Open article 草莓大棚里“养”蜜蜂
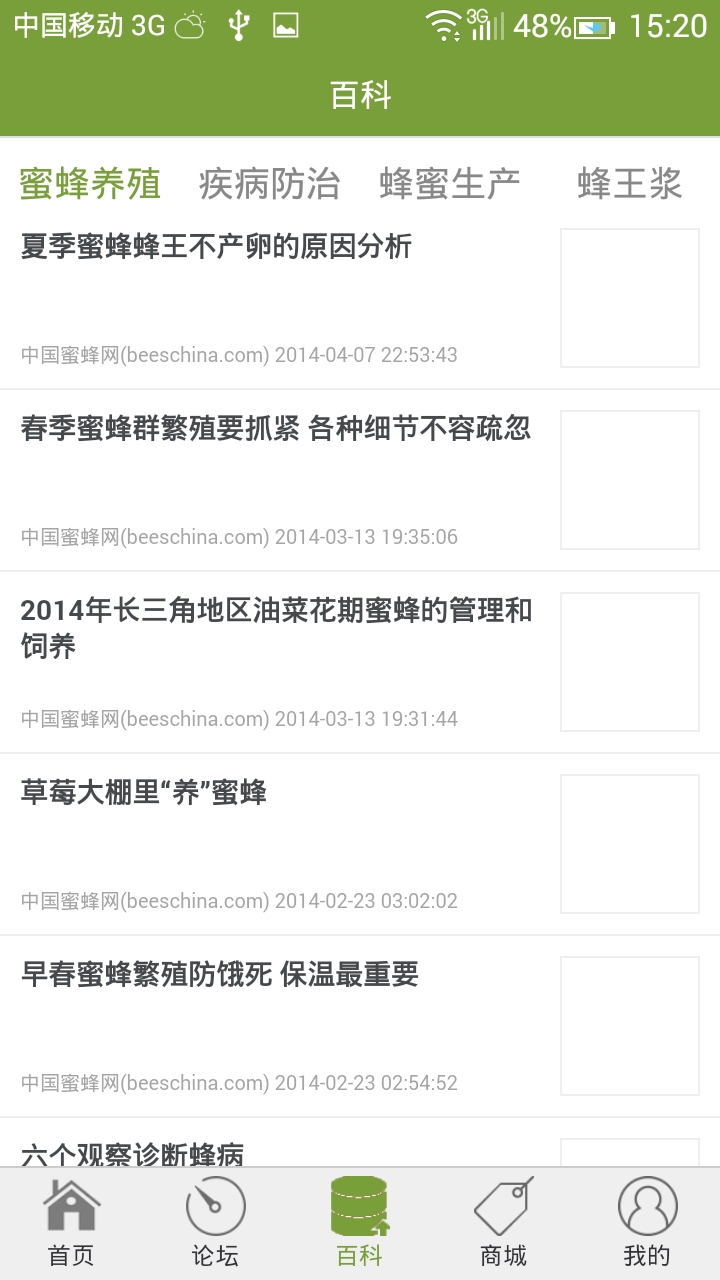The image size is (720, 1280). click(x=360, y=844)
